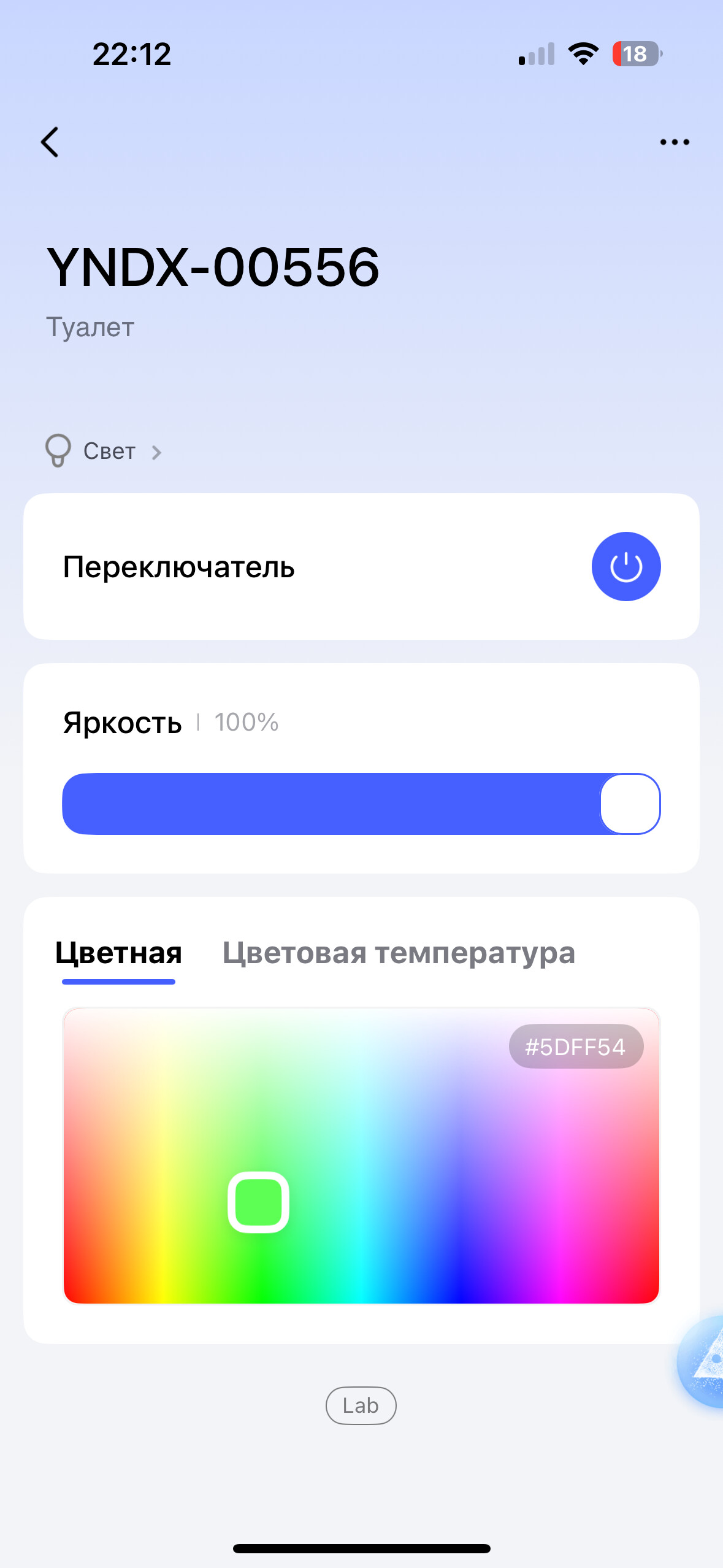723x1568 pixels.
Task: Tap the Яркость brightness slider
Action: click(361, 804)
